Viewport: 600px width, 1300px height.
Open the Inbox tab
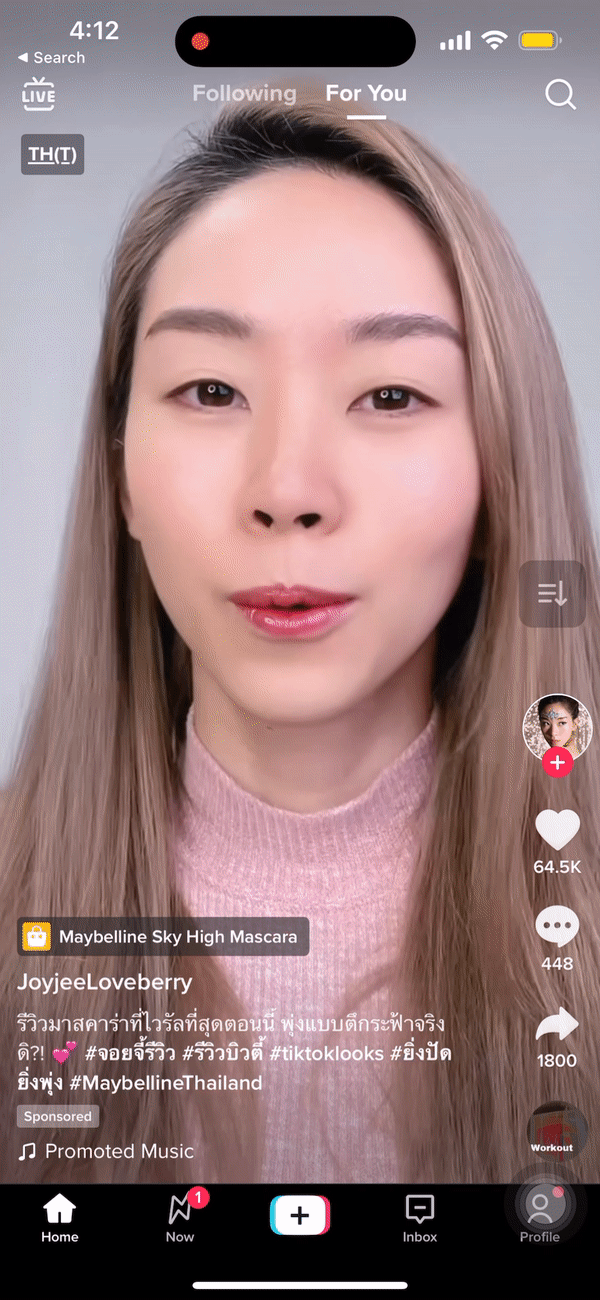point(420,1217)
